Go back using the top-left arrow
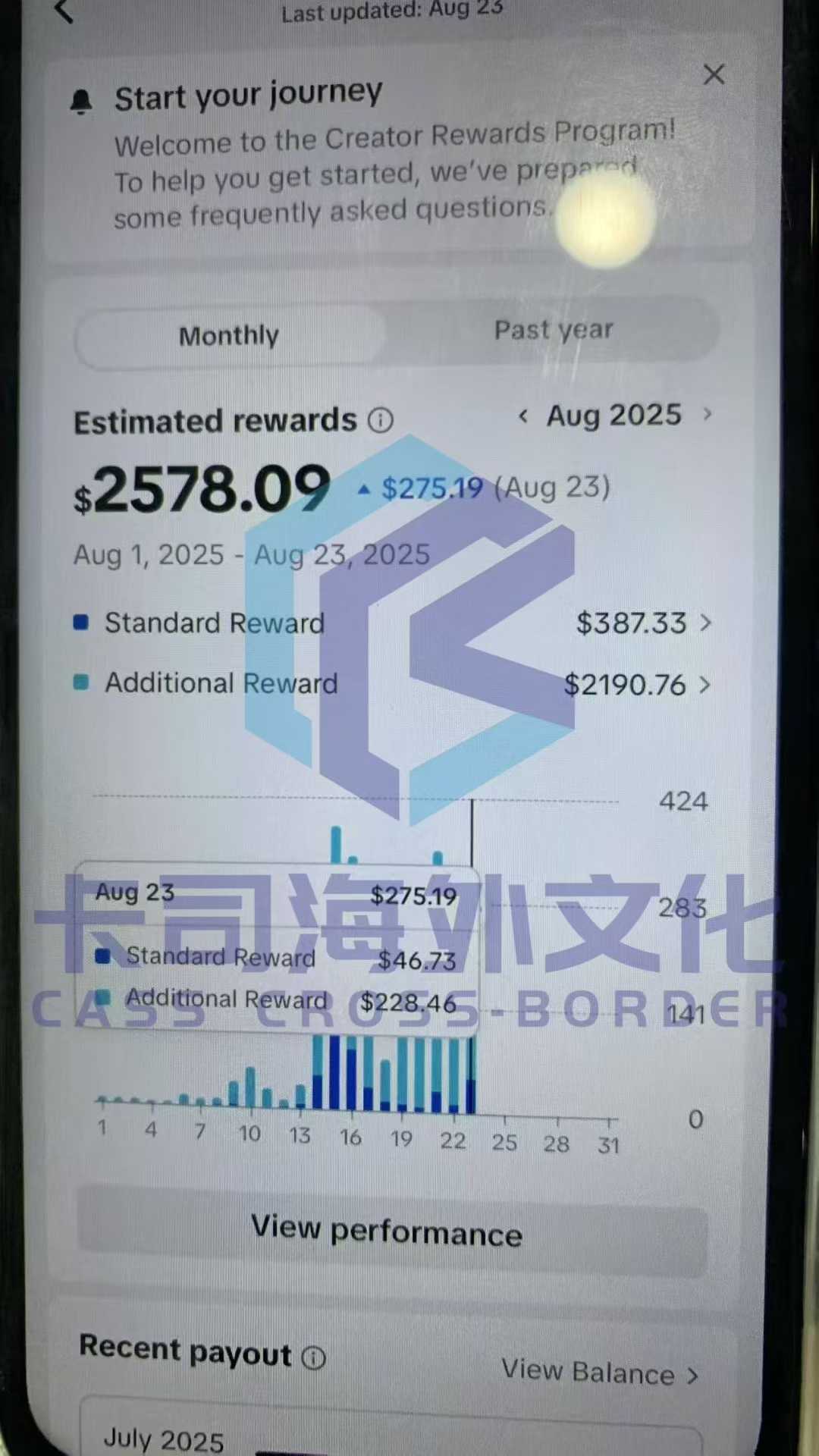Screen dimensions: 819x1456 (64, 11)
